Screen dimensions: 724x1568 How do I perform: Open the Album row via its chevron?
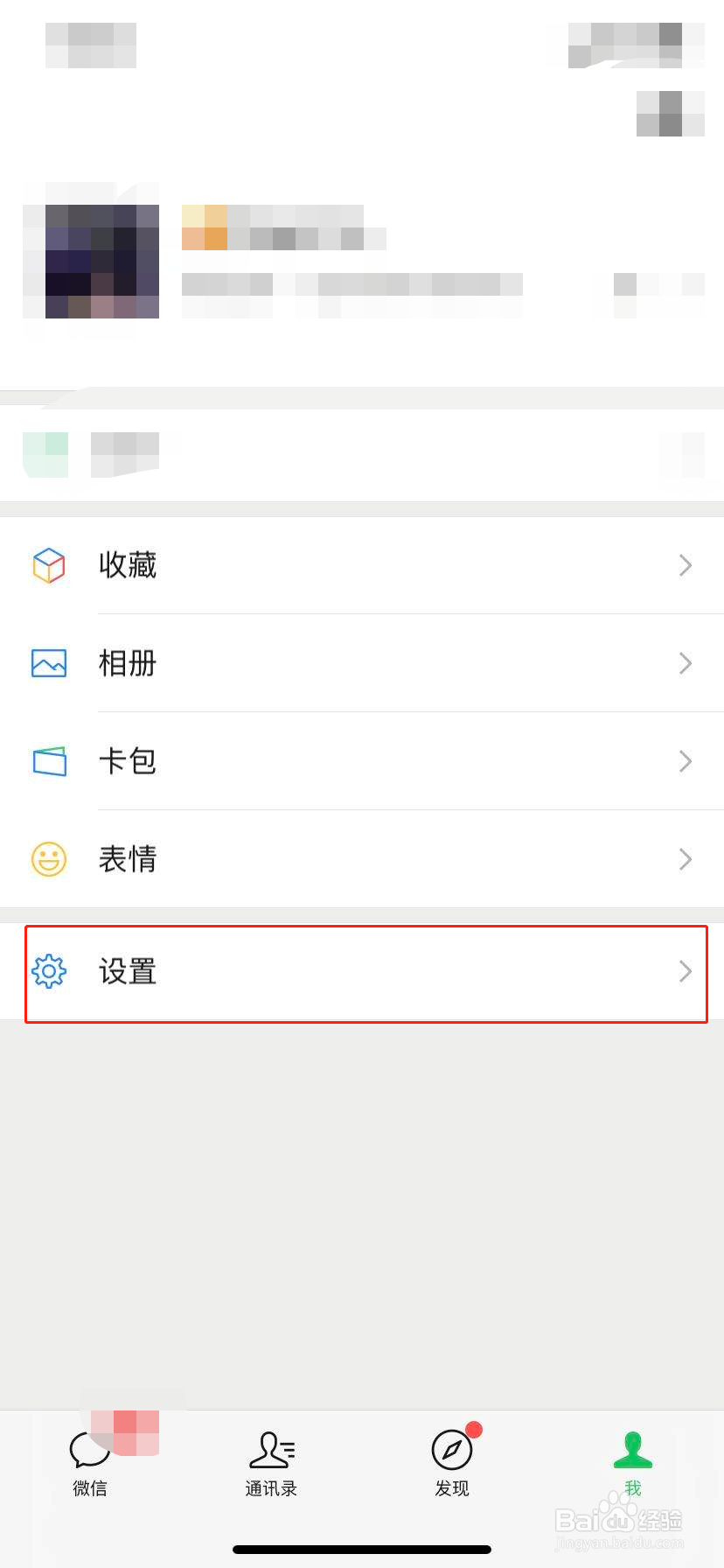point(686,663)
